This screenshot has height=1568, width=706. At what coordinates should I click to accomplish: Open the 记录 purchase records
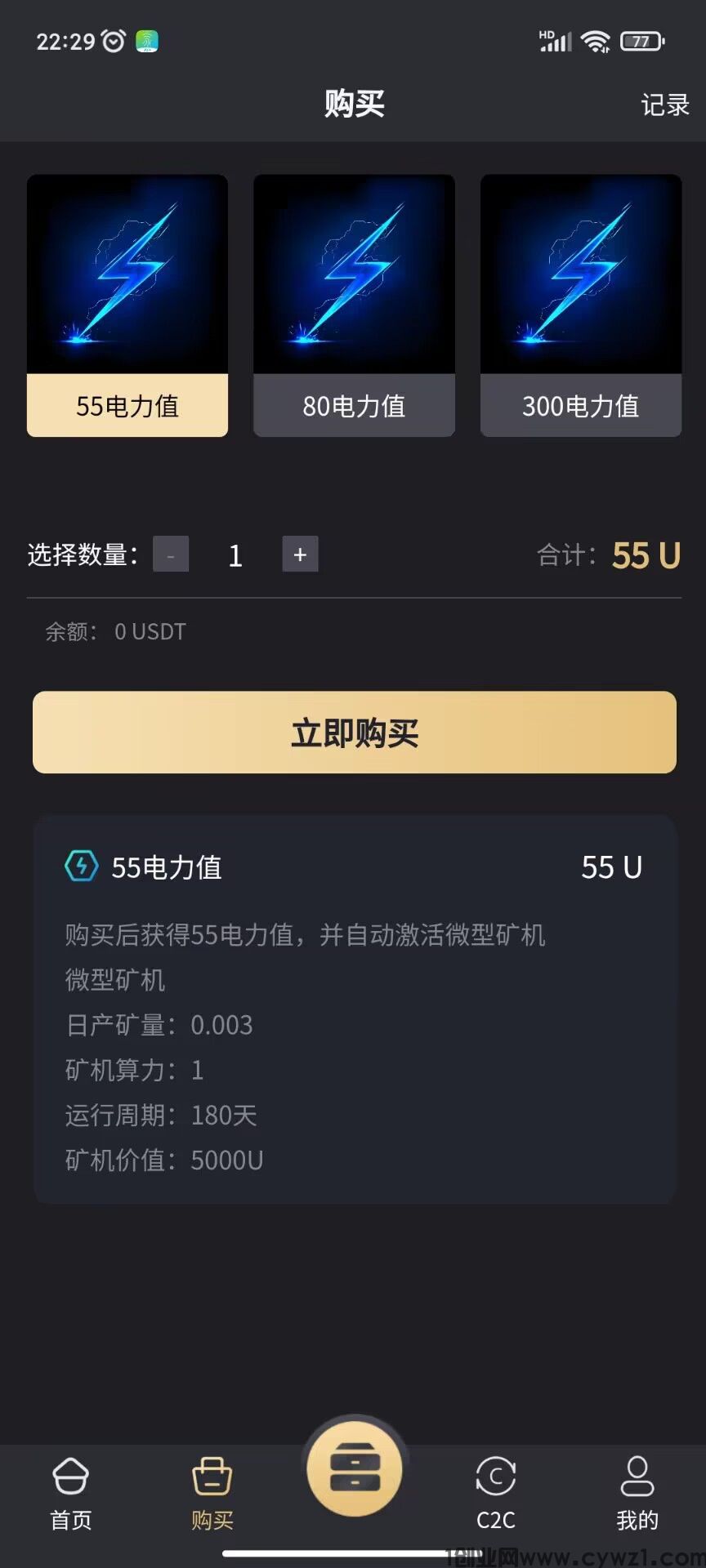tap(664, 105)
